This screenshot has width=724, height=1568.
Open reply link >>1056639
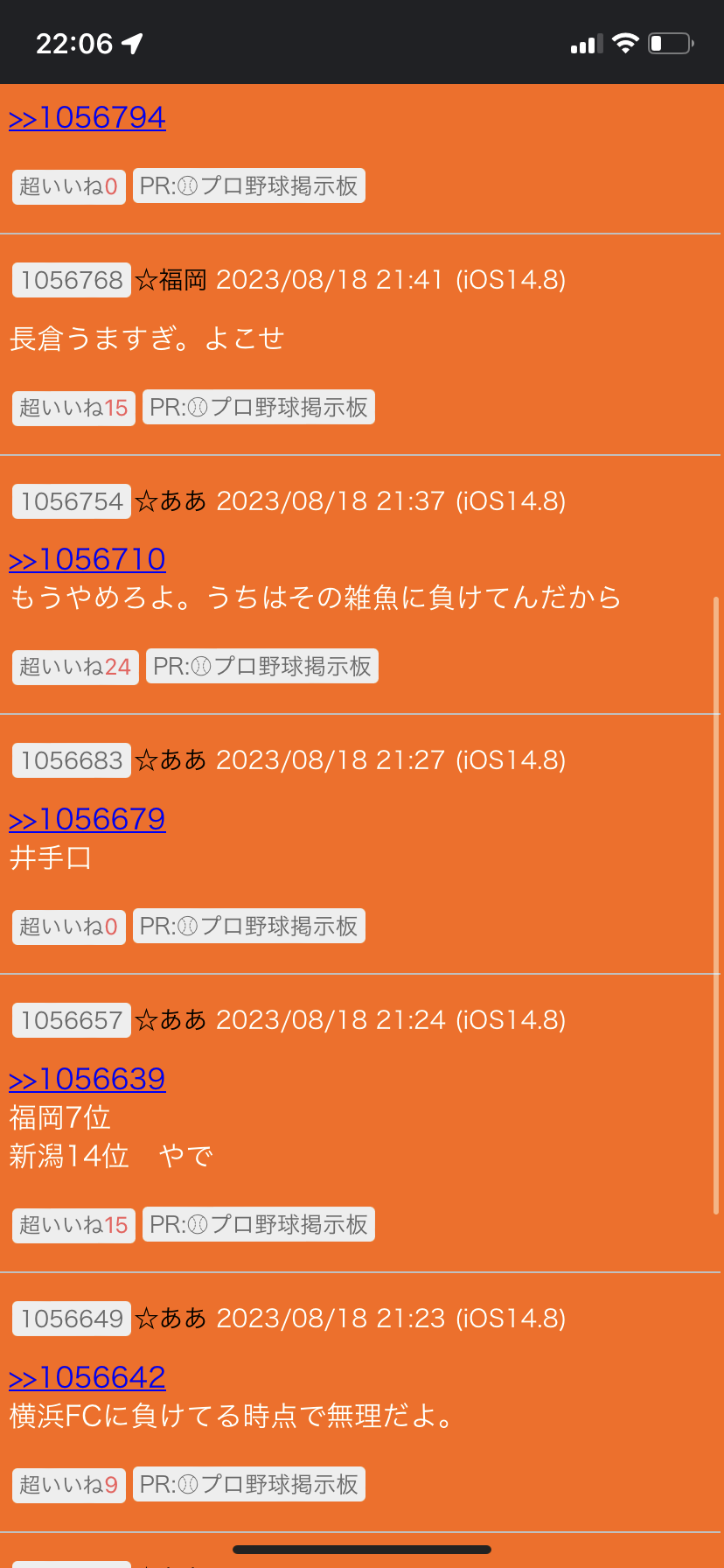(x=87, y=1079)
